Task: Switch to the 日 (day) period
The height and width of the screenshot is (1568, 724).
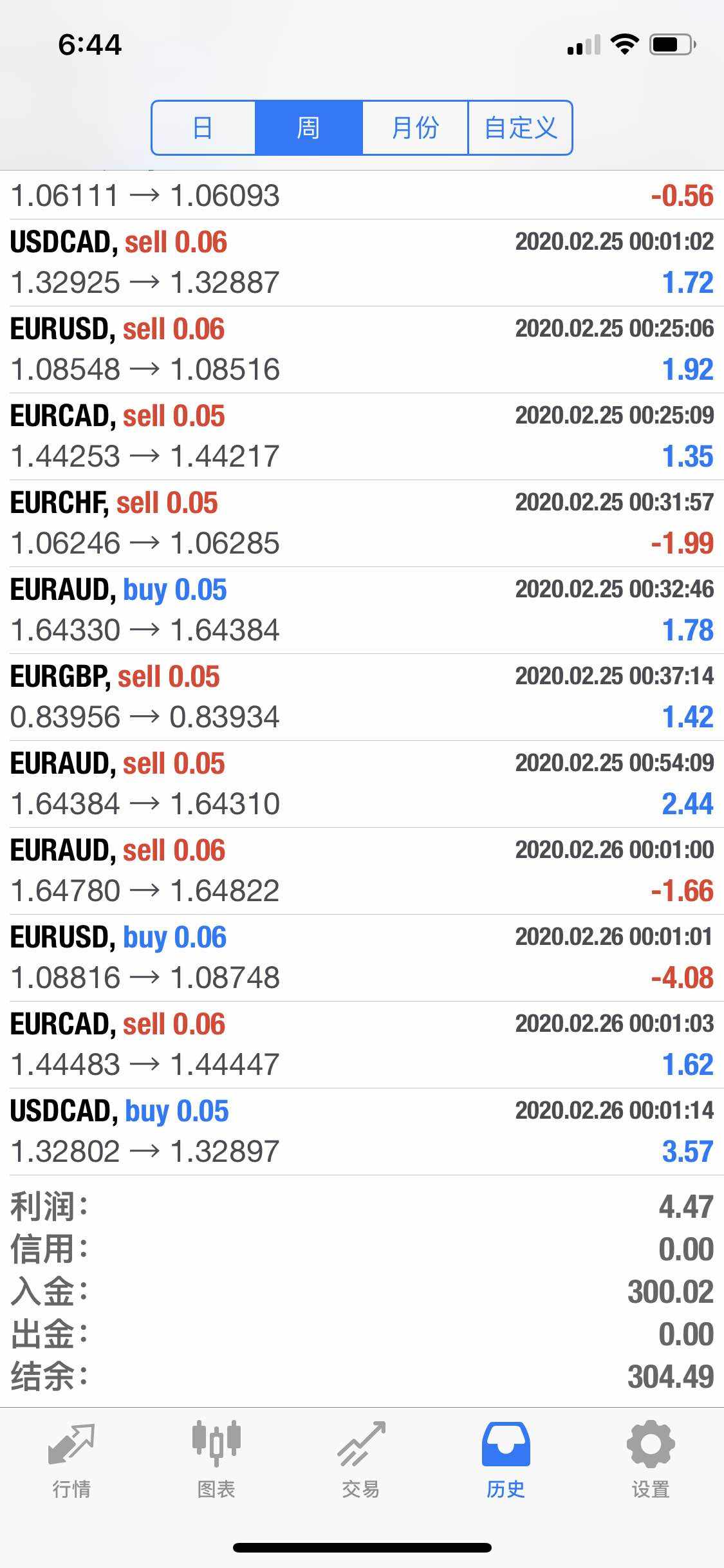Action: click(x=203, y=127)
